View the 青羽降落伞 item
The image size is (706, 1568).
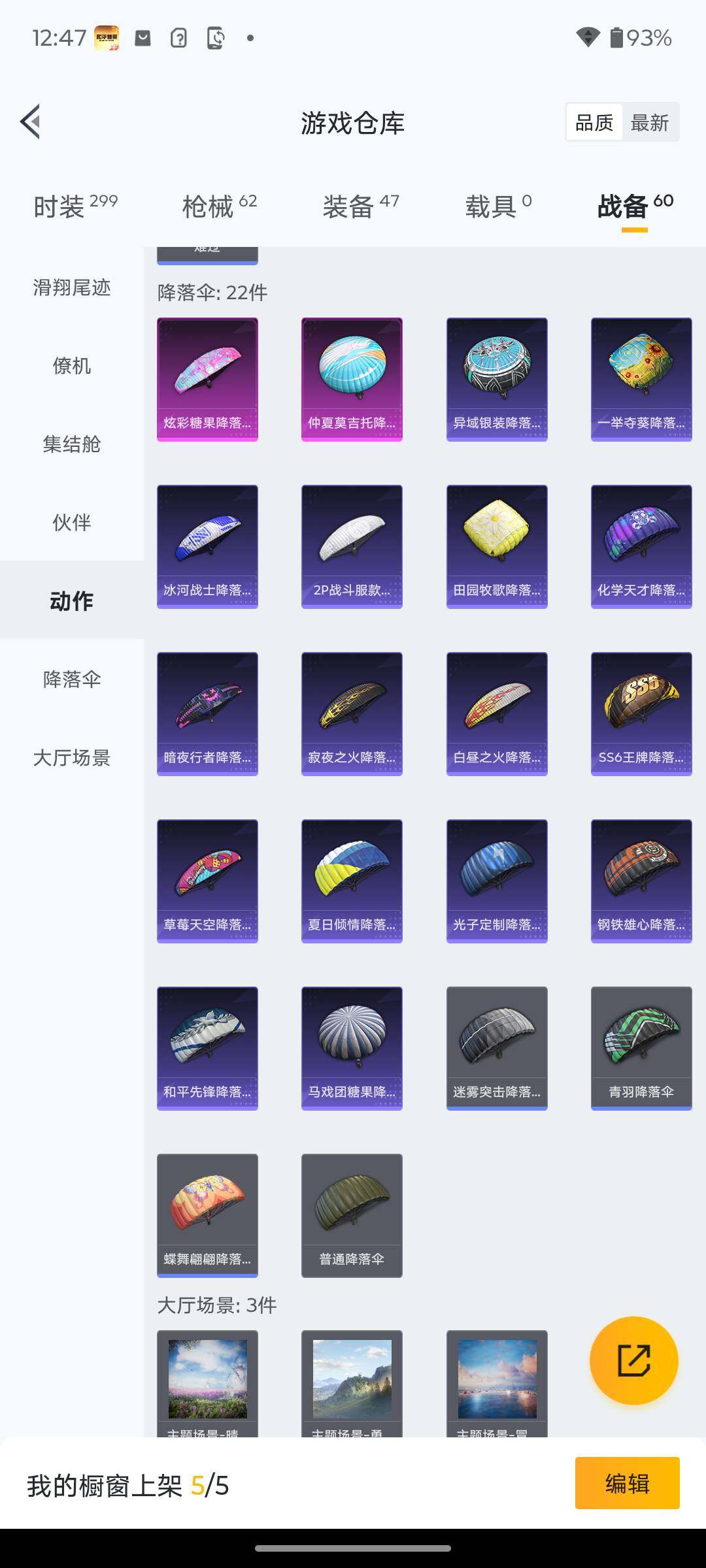[x=641, y=1049]
